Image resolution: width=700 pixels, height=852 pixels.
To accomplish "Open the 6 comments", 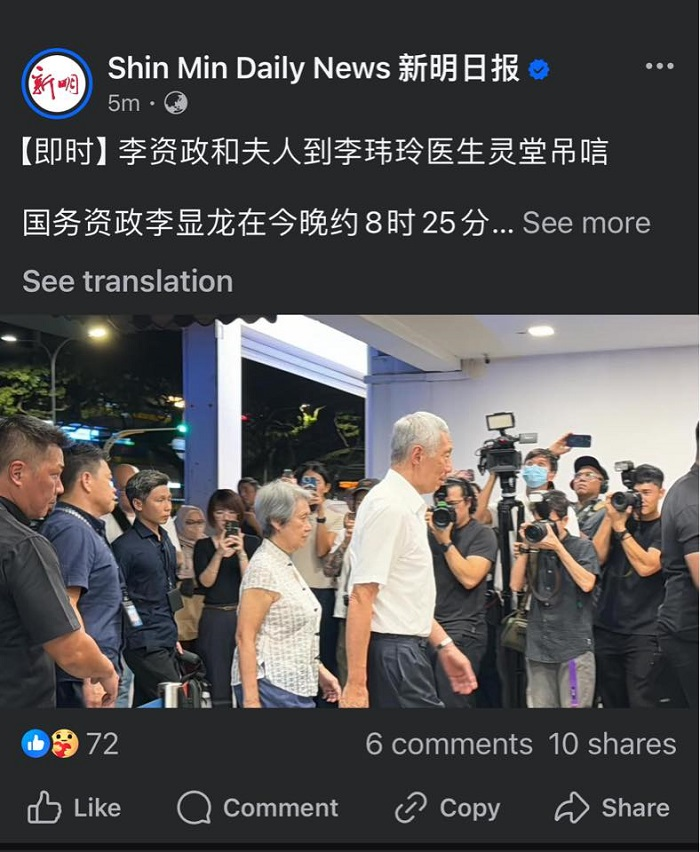I will (449, 744).
